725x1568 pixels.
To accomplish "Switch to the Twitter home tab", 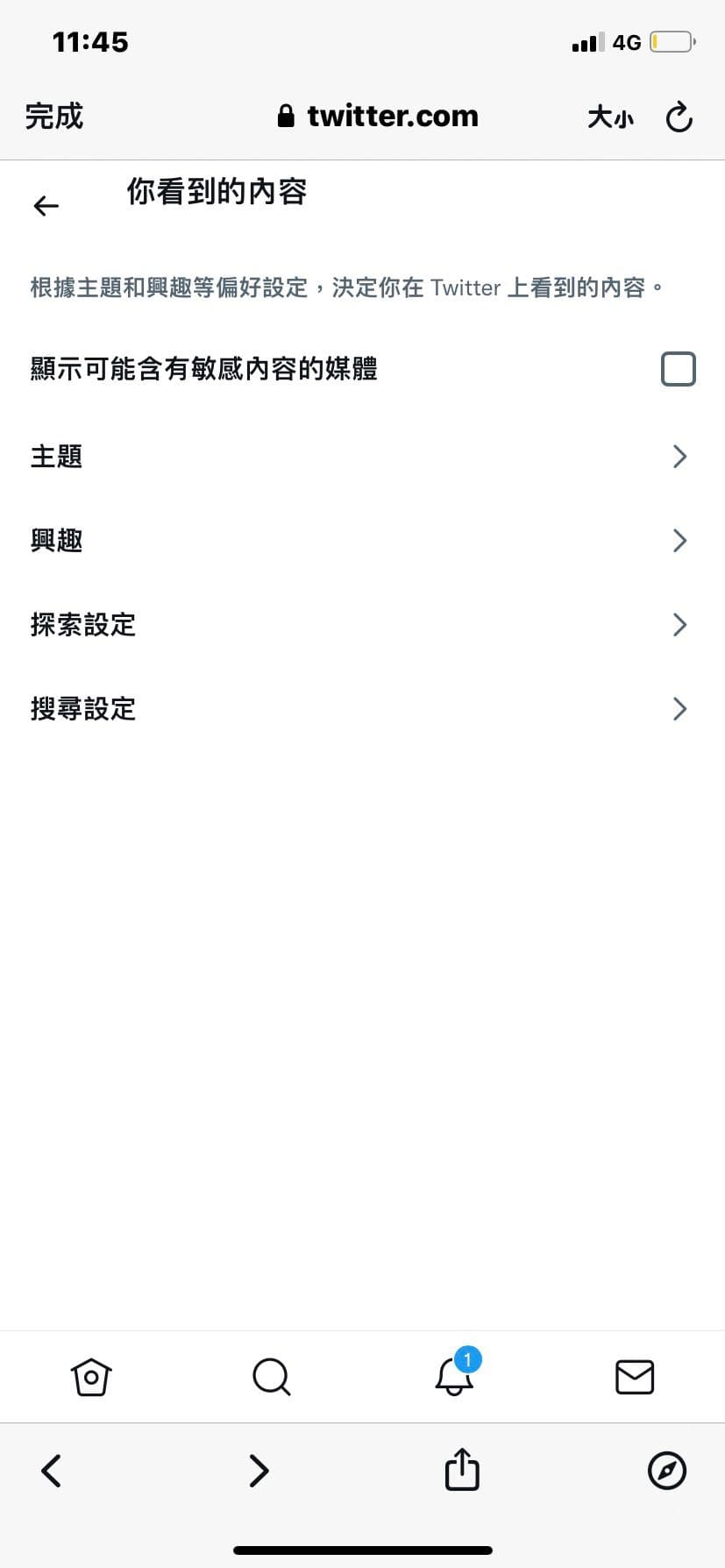I will [x=91, y=1377].
